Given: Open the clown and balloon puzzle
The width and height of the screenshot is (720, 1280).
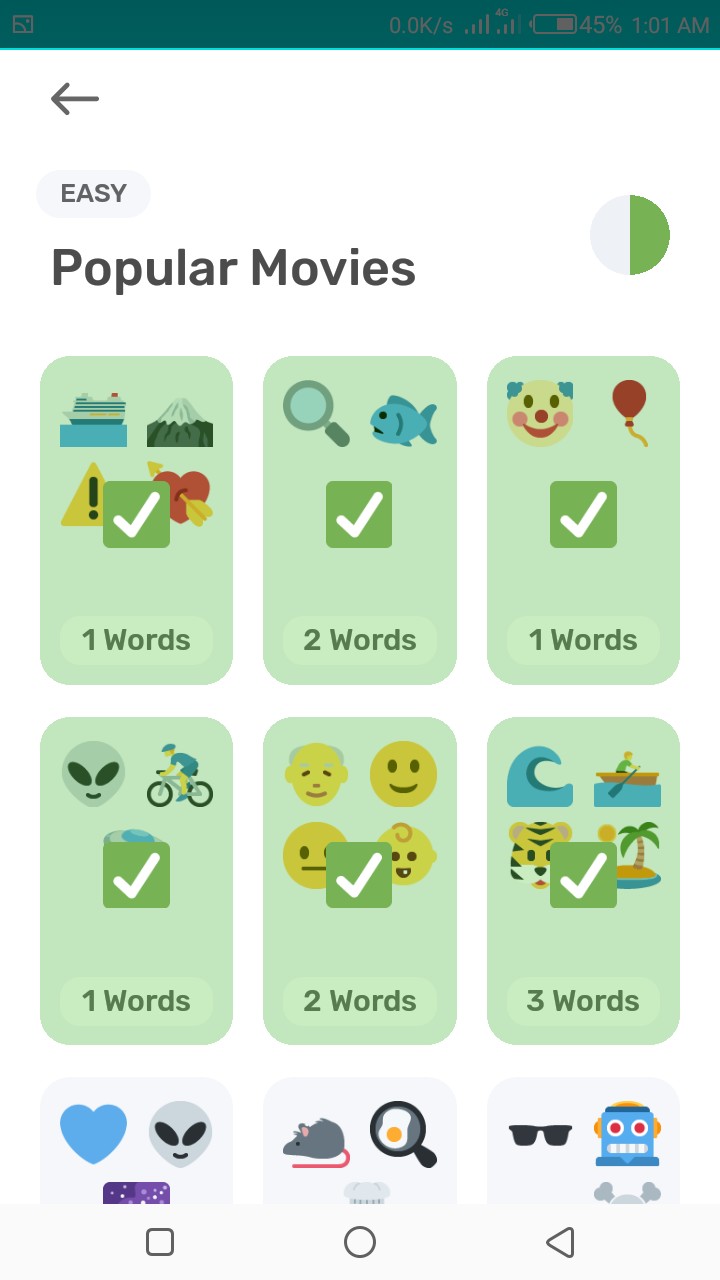Looking at the screenshot, I should (583, 520).
